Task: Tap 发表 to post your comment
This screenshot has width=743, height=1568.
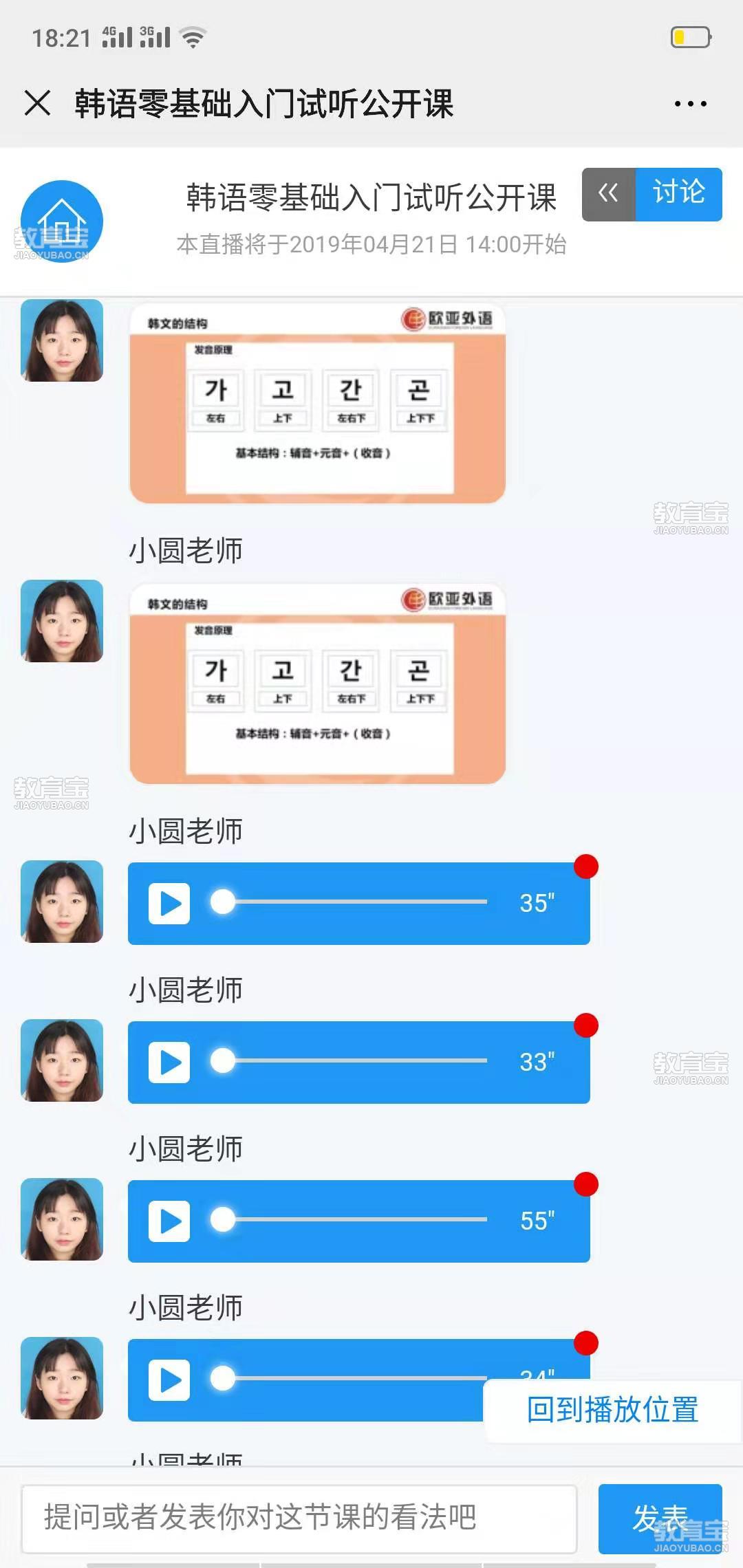Action: (x=660, y=1518)
